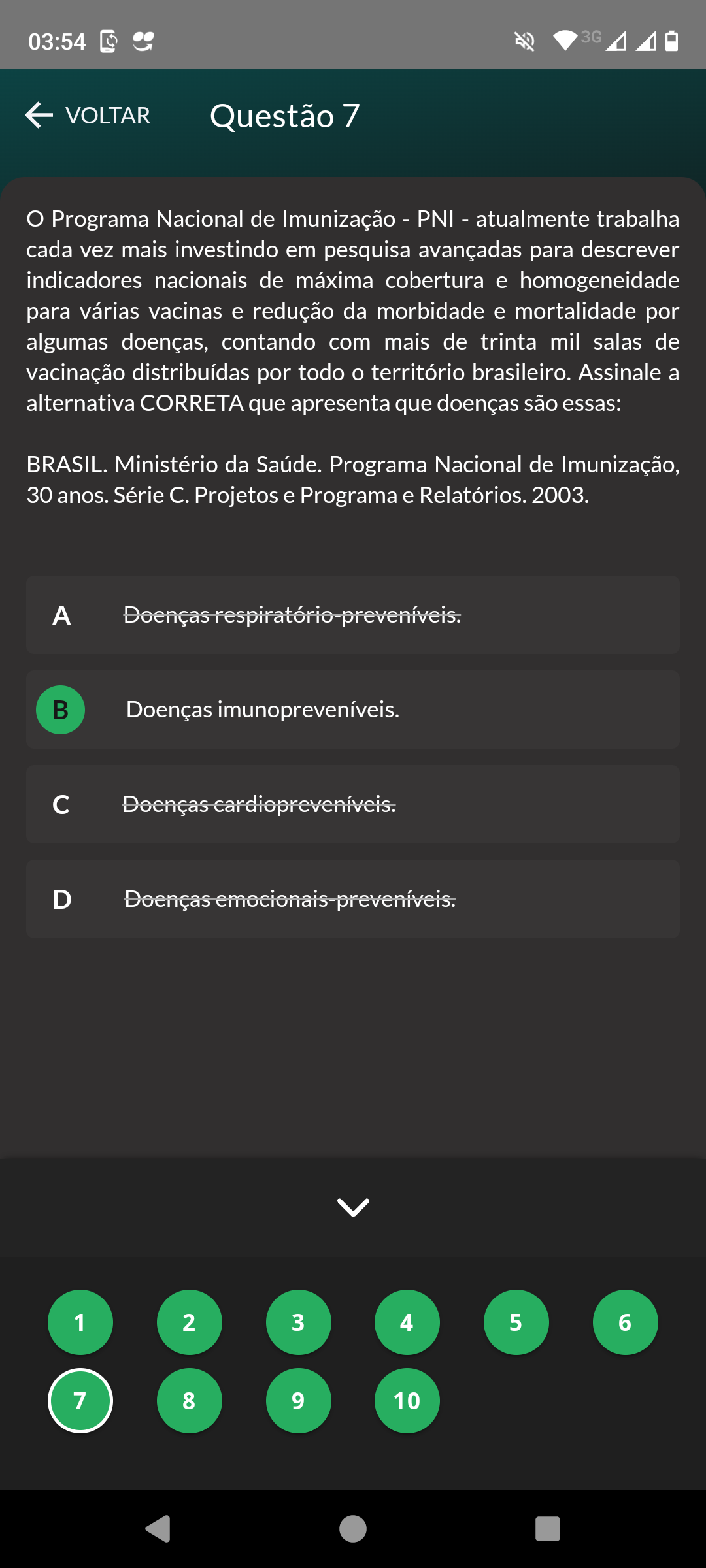Image resolution: width=706 pixels, height=1568 pixels.
Task: Navigate to question 4
Action: pyautogui.click(x=407, y=1322)
